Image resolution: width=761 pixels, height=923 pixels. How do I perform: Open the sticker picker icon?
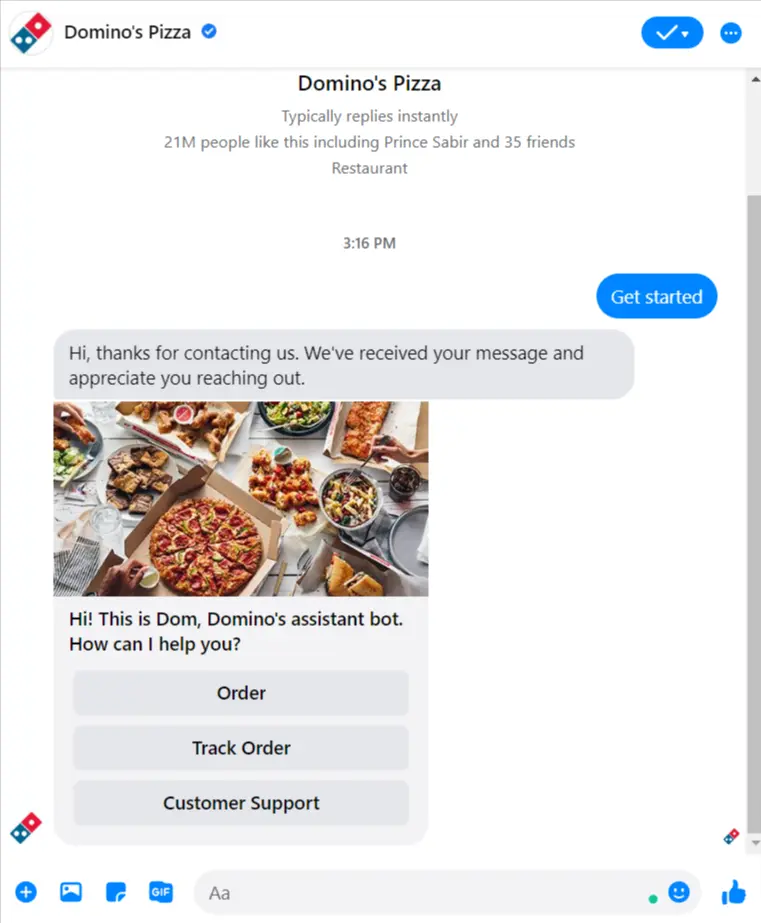pyautogui.click(x=115, y=892)
